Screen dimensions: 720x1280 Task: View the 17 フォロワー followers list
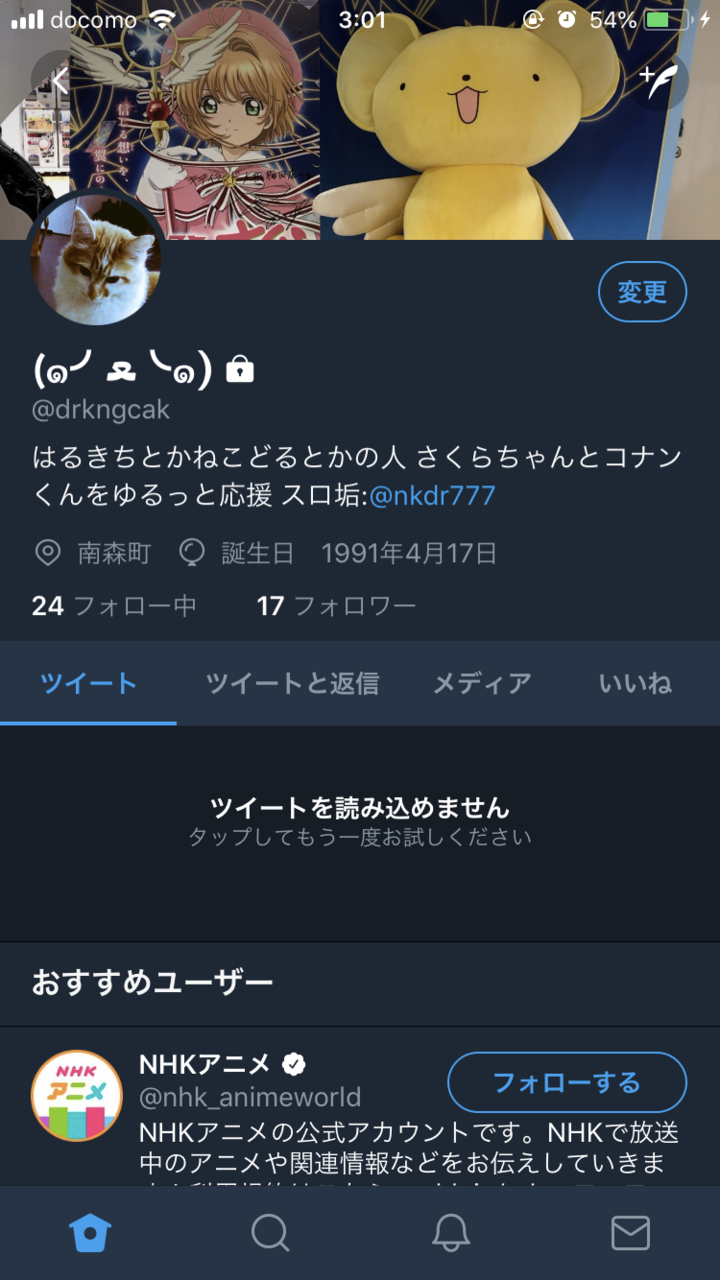[336, 605]
